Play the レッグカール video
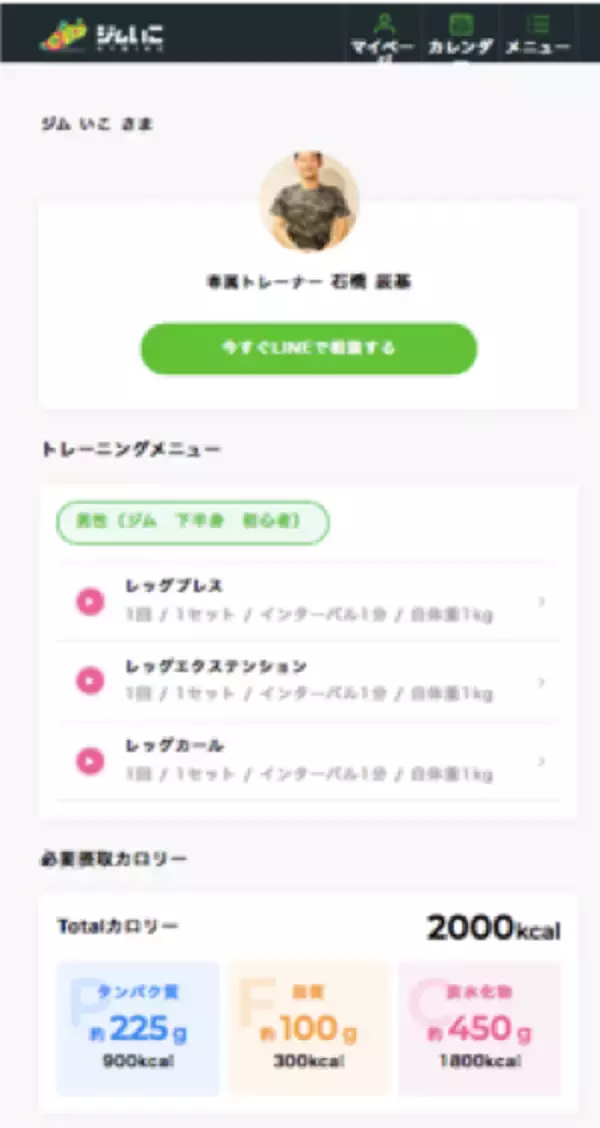600x1128 pixels. click(90, 762)
